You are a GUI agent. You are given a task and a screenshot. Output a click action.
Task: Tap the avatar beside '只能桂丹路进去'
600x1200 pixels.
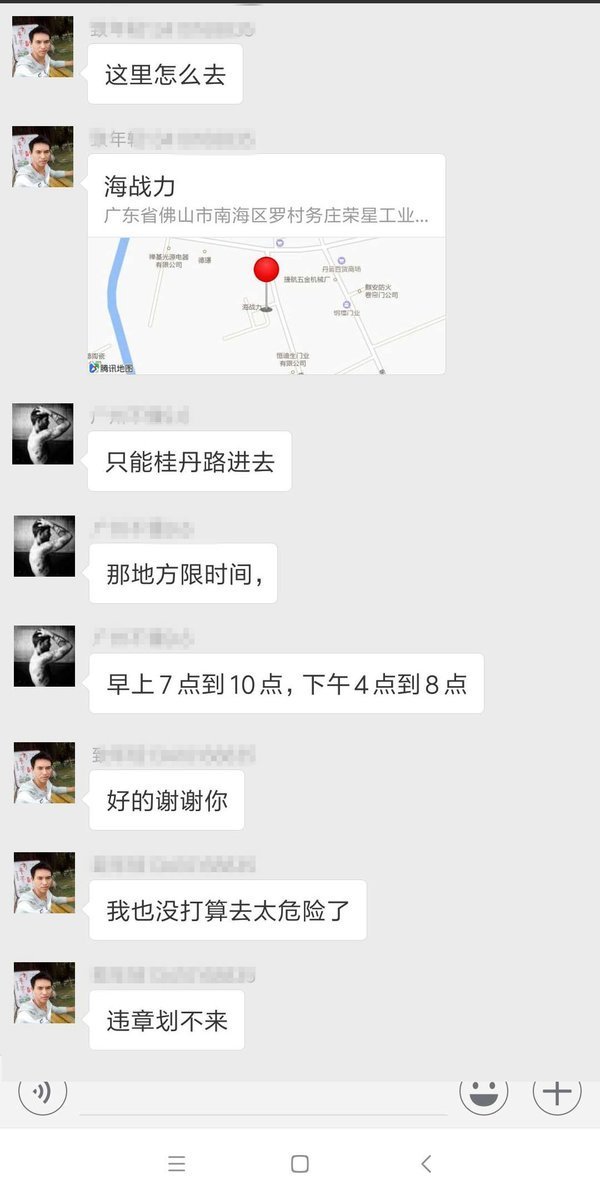43,434
